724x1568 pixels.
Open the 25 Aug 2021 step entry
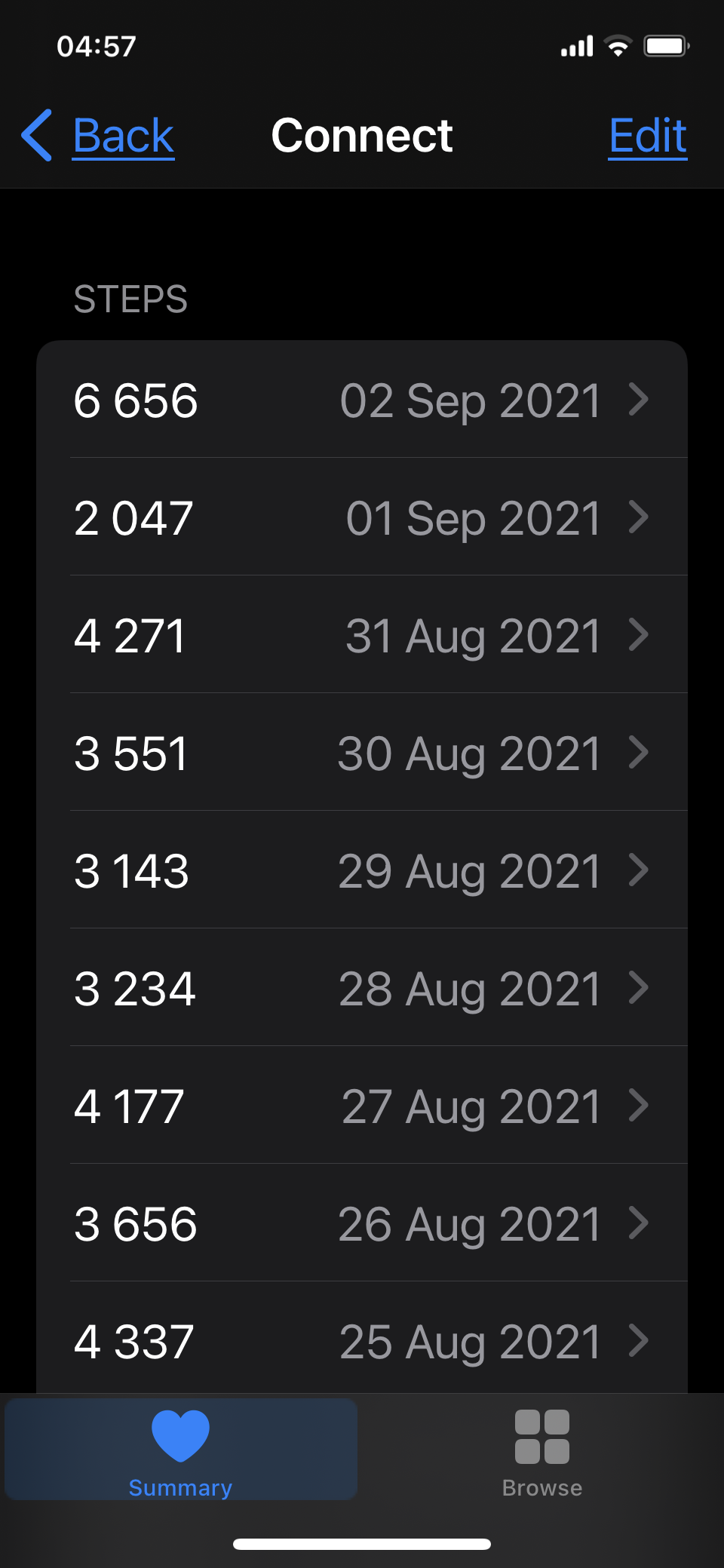[x=362, y=1337]
